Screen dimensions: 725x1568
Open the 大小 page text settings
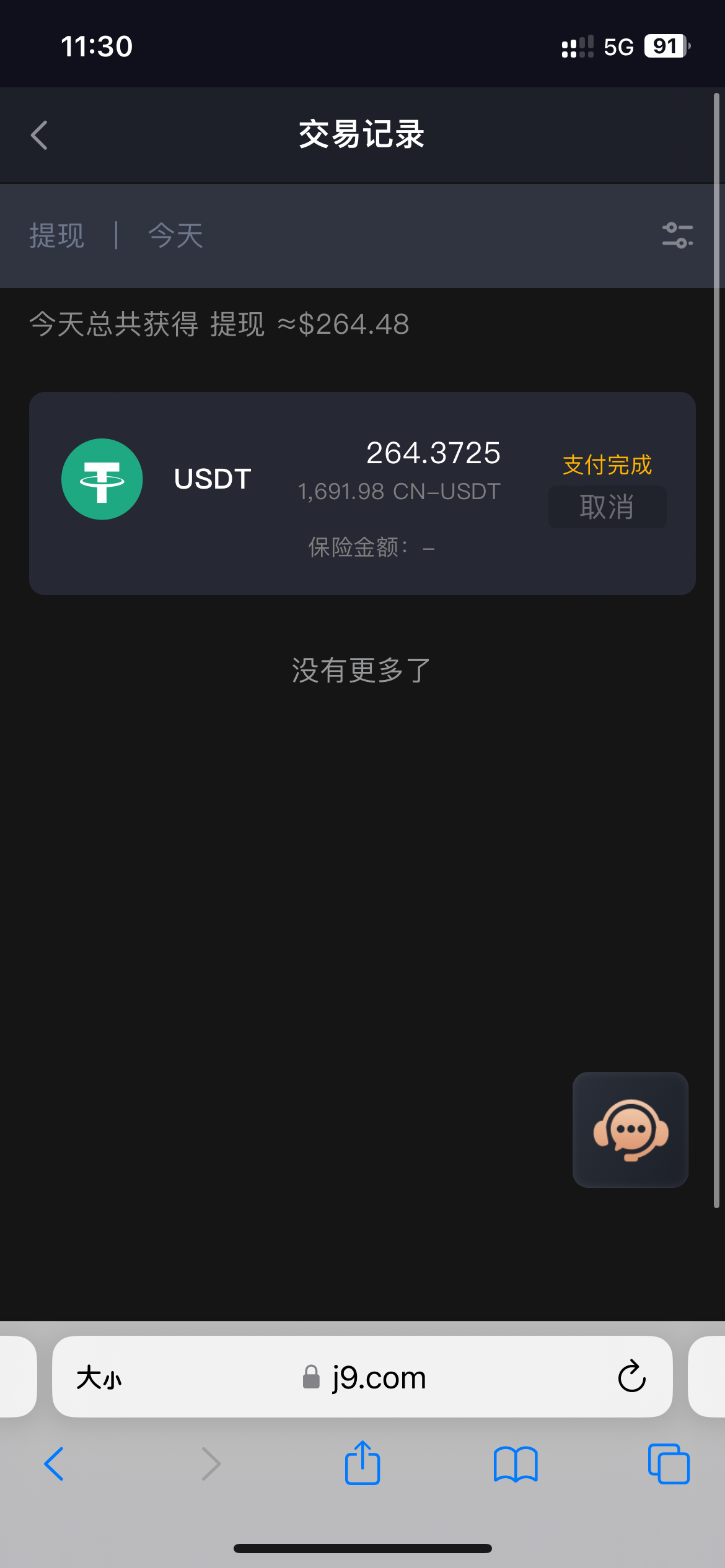(99, 1378)
